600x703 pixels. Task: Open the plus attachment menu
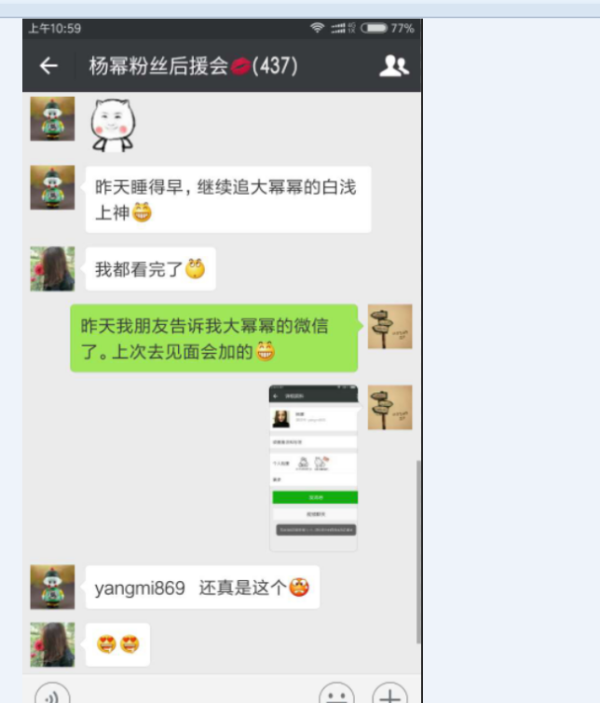(x=389, y=694)
